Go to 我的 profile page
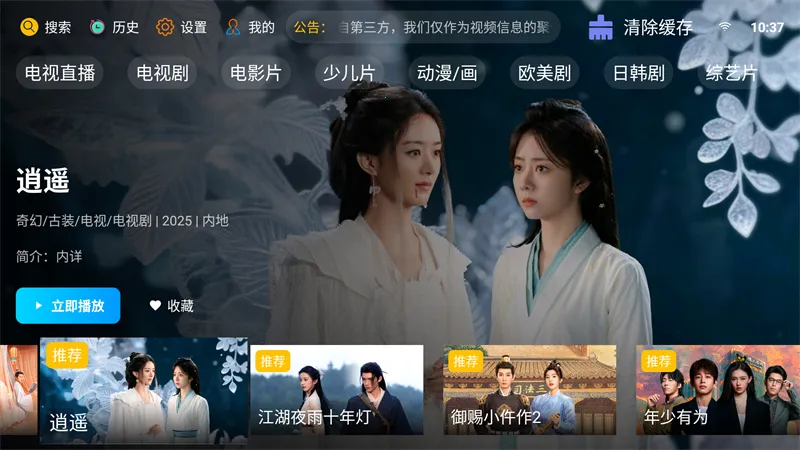800x450 pixels. (250, 27)
